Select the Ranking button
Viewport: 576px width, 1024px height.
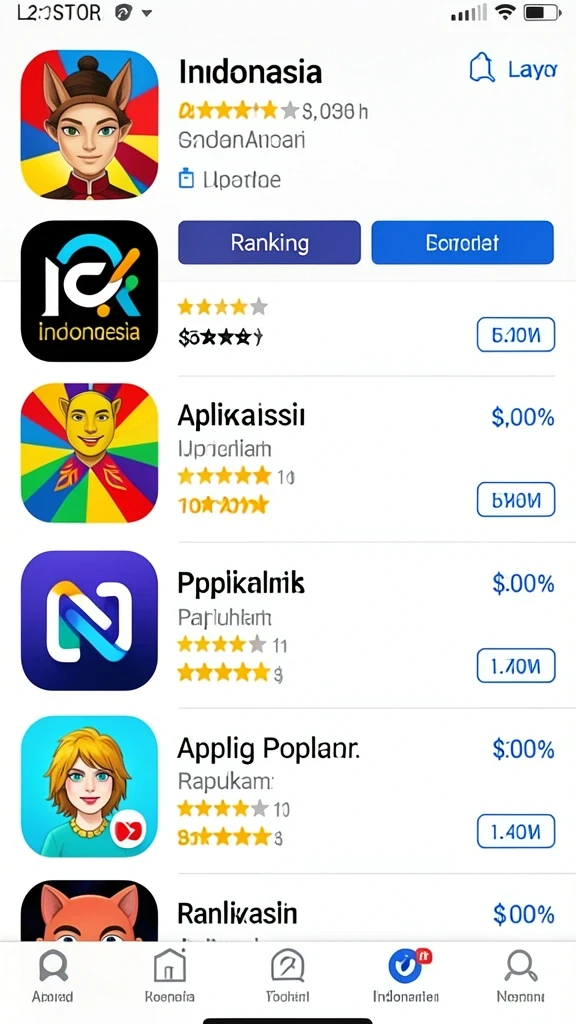click(x=269, y=242)
